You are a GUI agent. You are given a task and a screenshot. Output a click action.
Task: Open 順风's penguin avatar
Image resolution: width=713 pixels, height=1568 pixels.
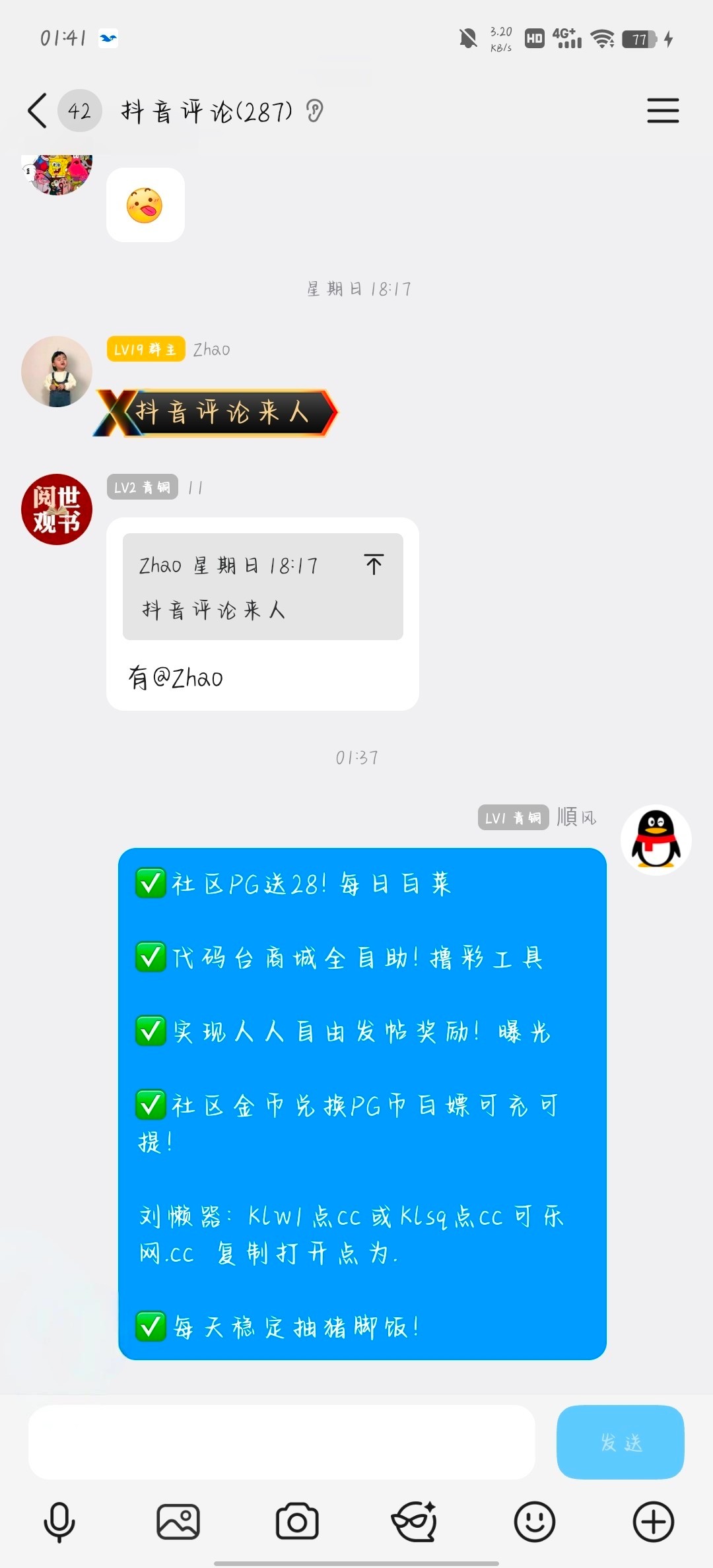pos(656,839)
